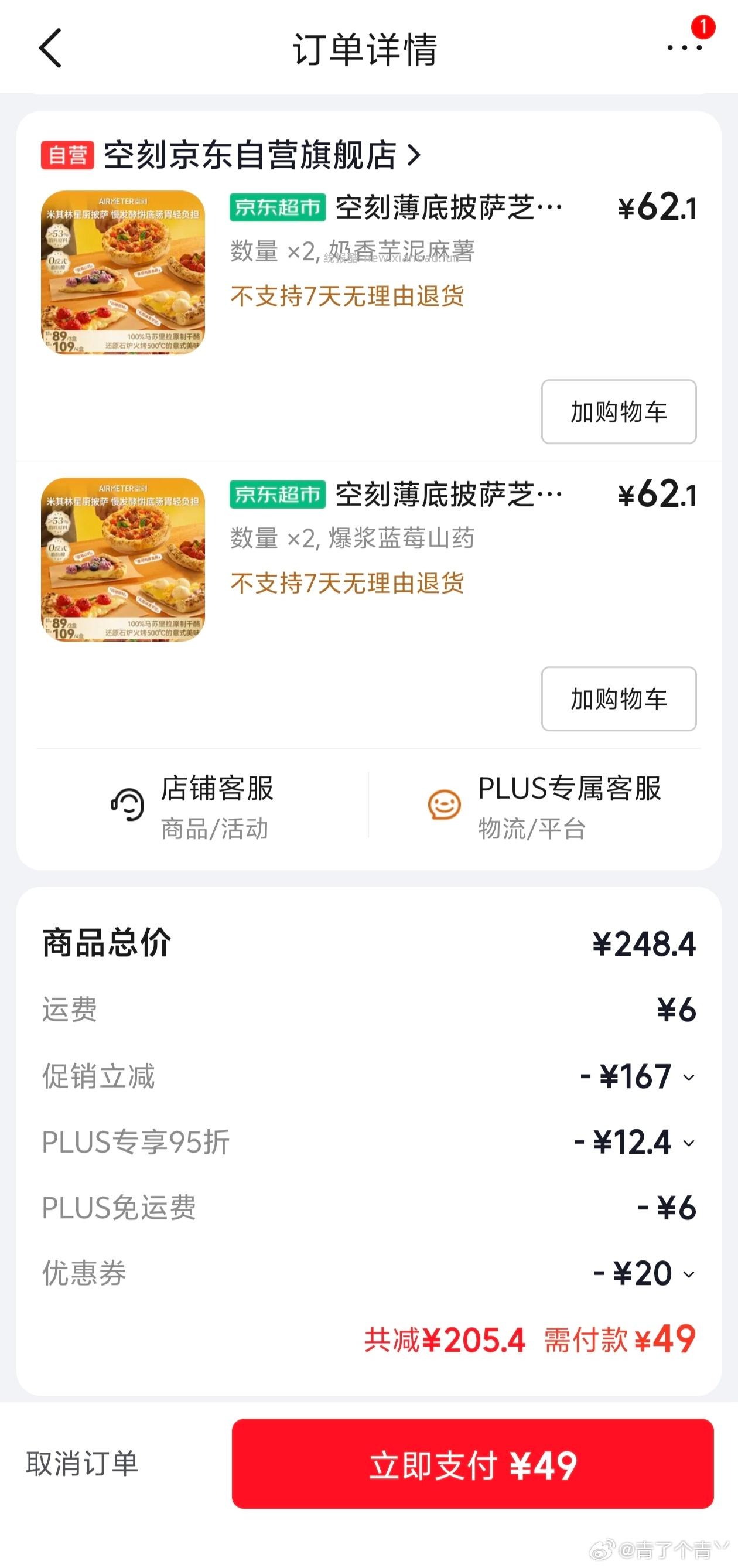Add 爆浆蓝莓山药 pizza to cart
Viewport: 738px width, 1568px height.
coord(618,699)
